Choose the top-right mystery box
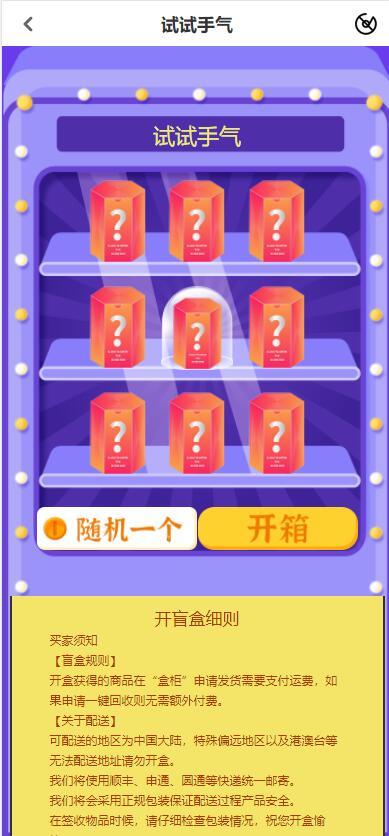Image resolution: width=389 pixels, height=836 pixels. click(x=277, y=221)
